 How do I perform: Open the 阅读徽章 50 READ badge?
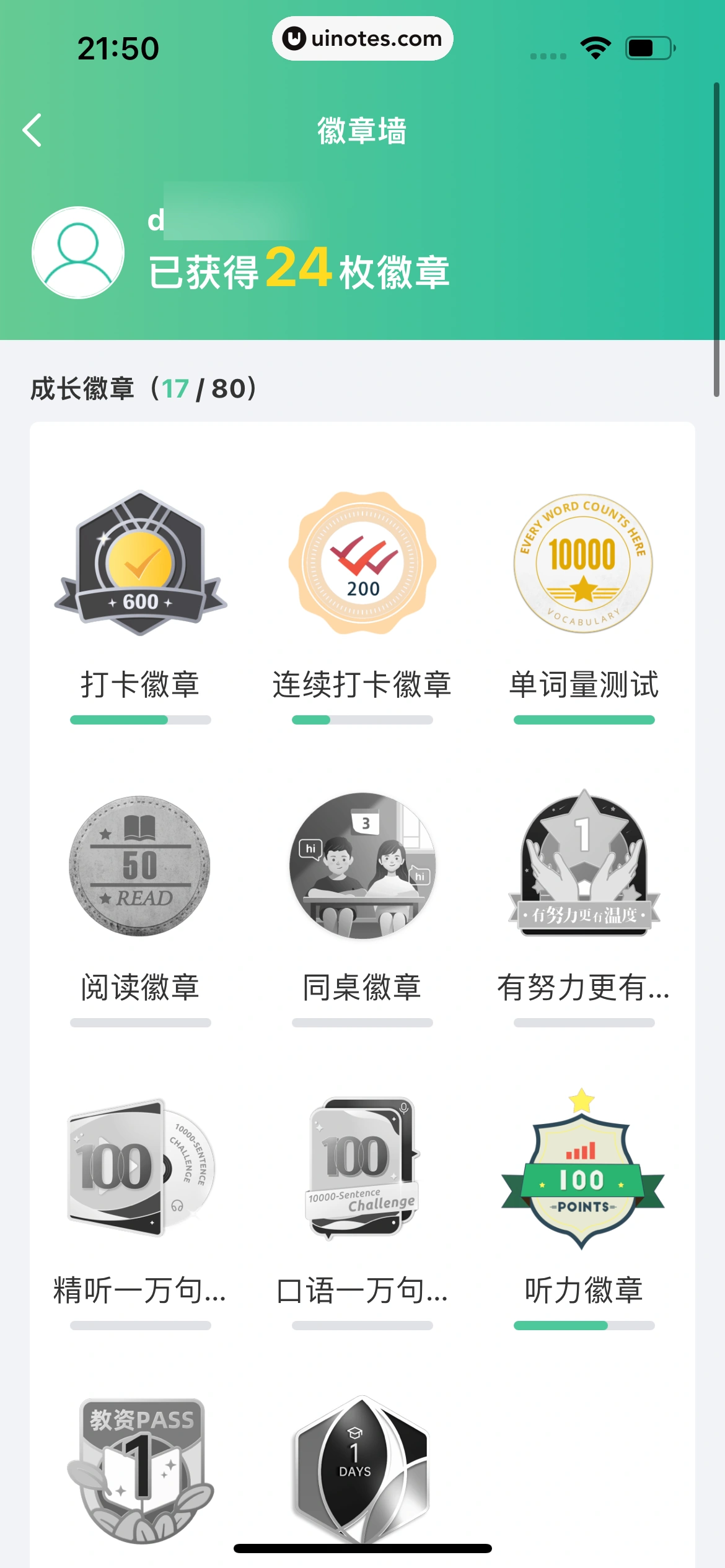[140, 867]
